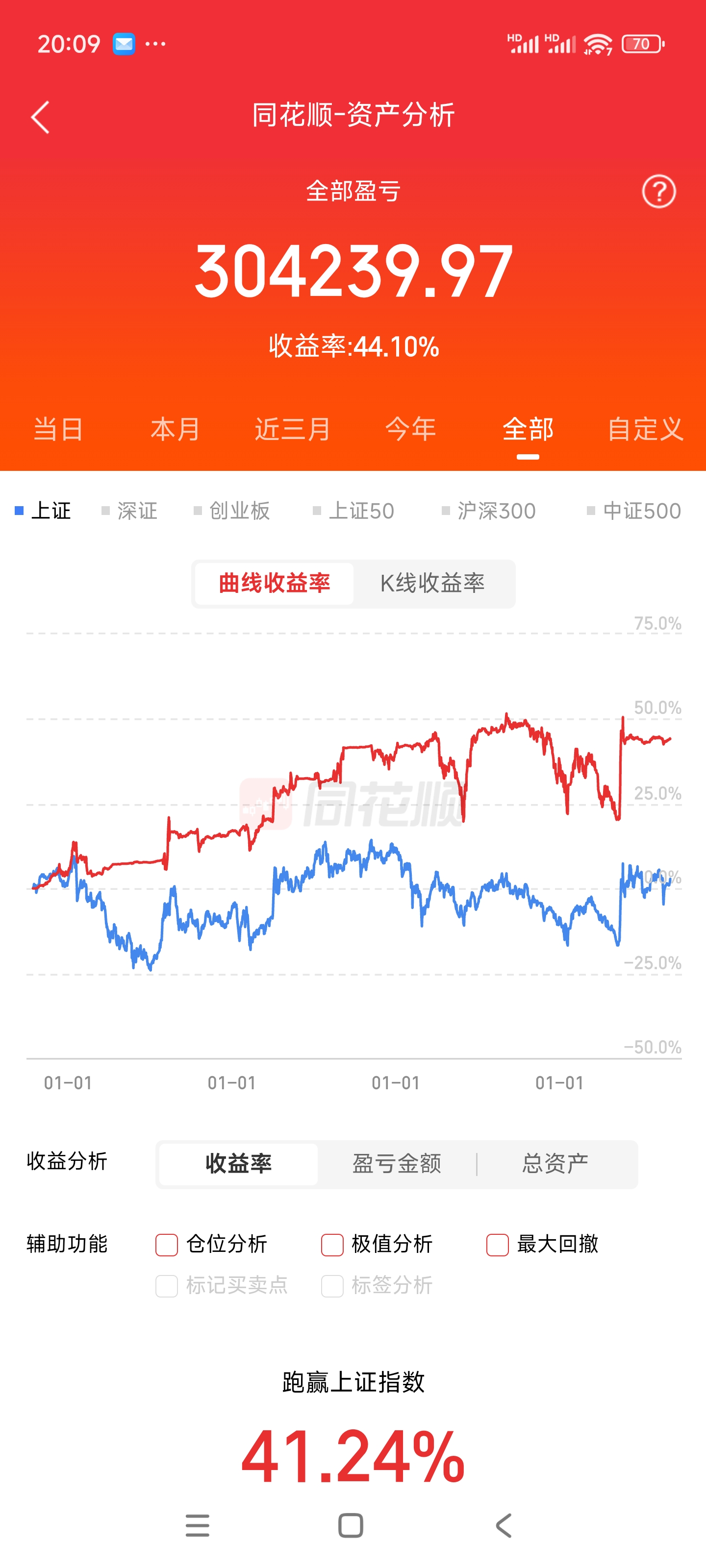Switch to the 当日 period tab
Image resolution: width=706 pixels, height=1568 pixels.
point(58,429)
